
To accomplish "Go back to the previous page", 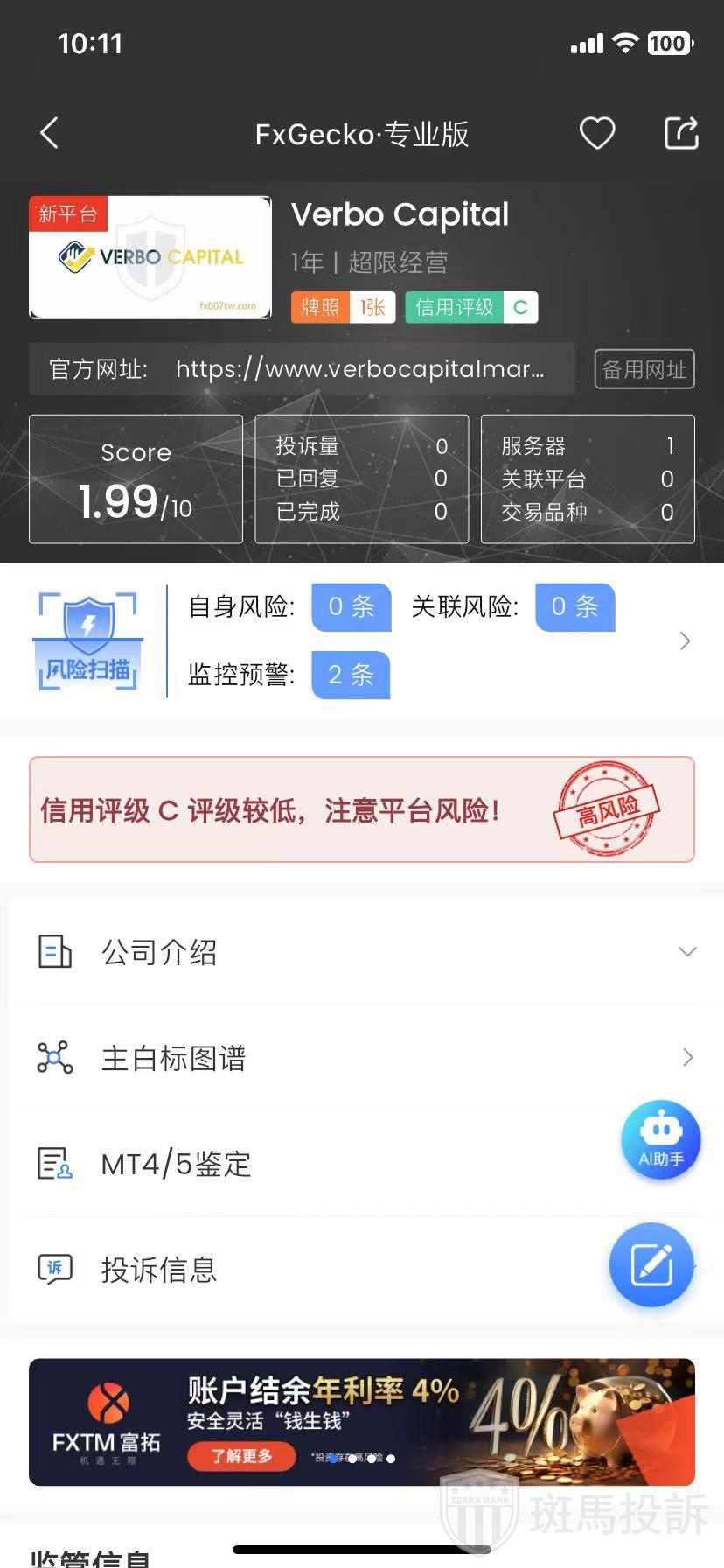I will tap(50, 134).
